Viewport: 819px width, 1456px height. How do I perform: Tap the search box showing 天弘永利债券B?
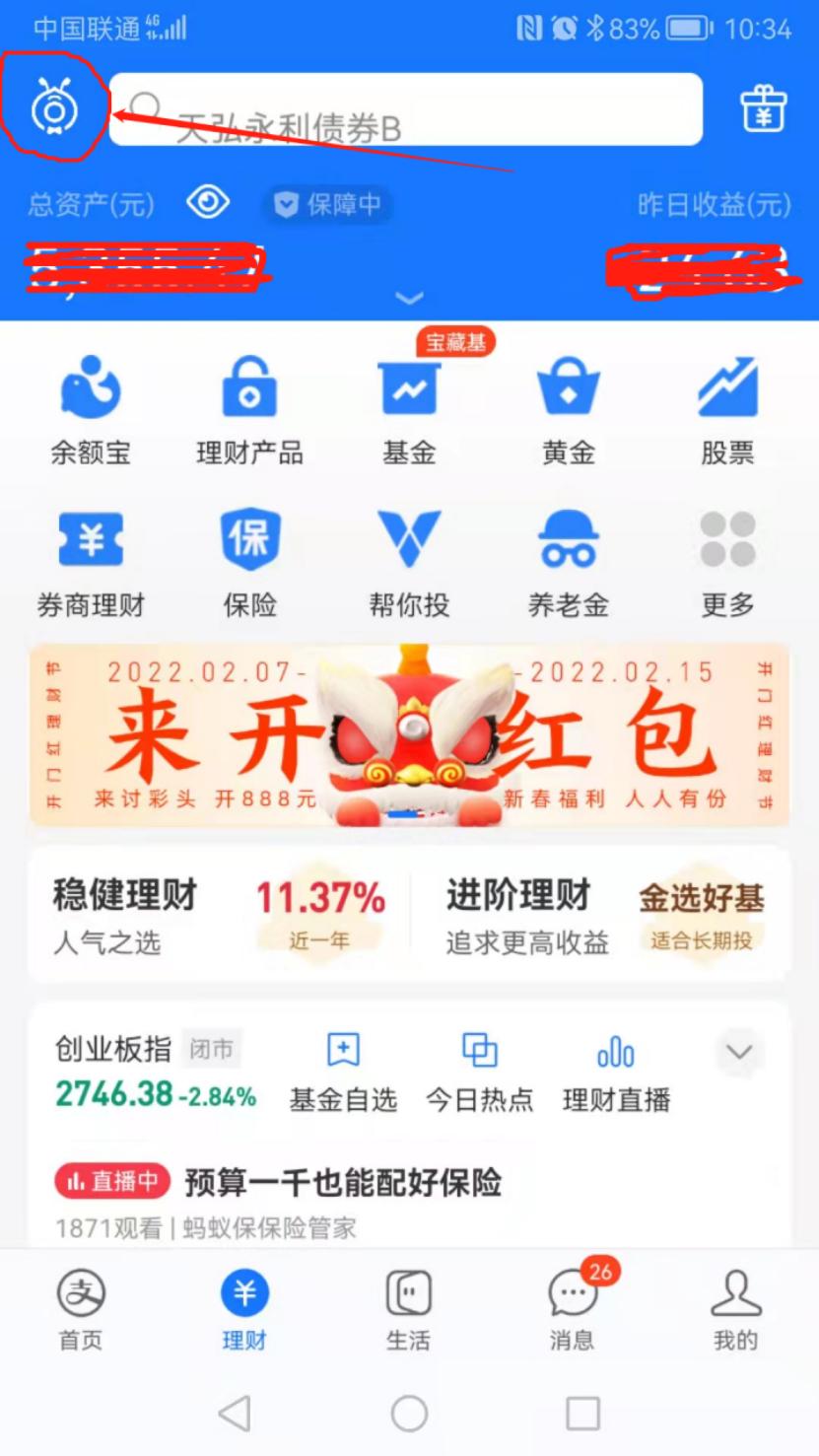pos(406,109)
